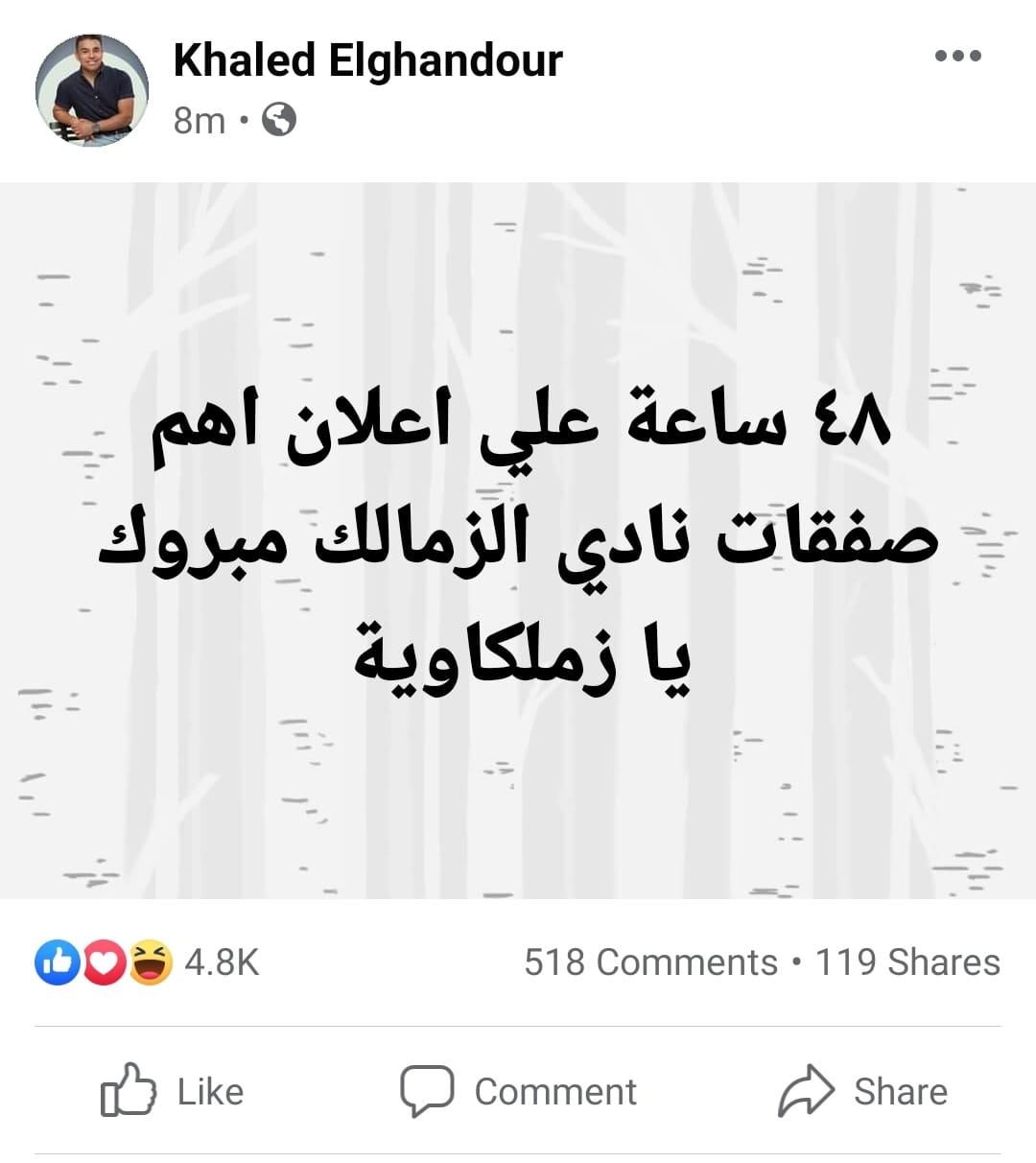View the 4.8K reactions list
The width and height of the screenshot is (1036, 1163).
(x=148, y=962)
